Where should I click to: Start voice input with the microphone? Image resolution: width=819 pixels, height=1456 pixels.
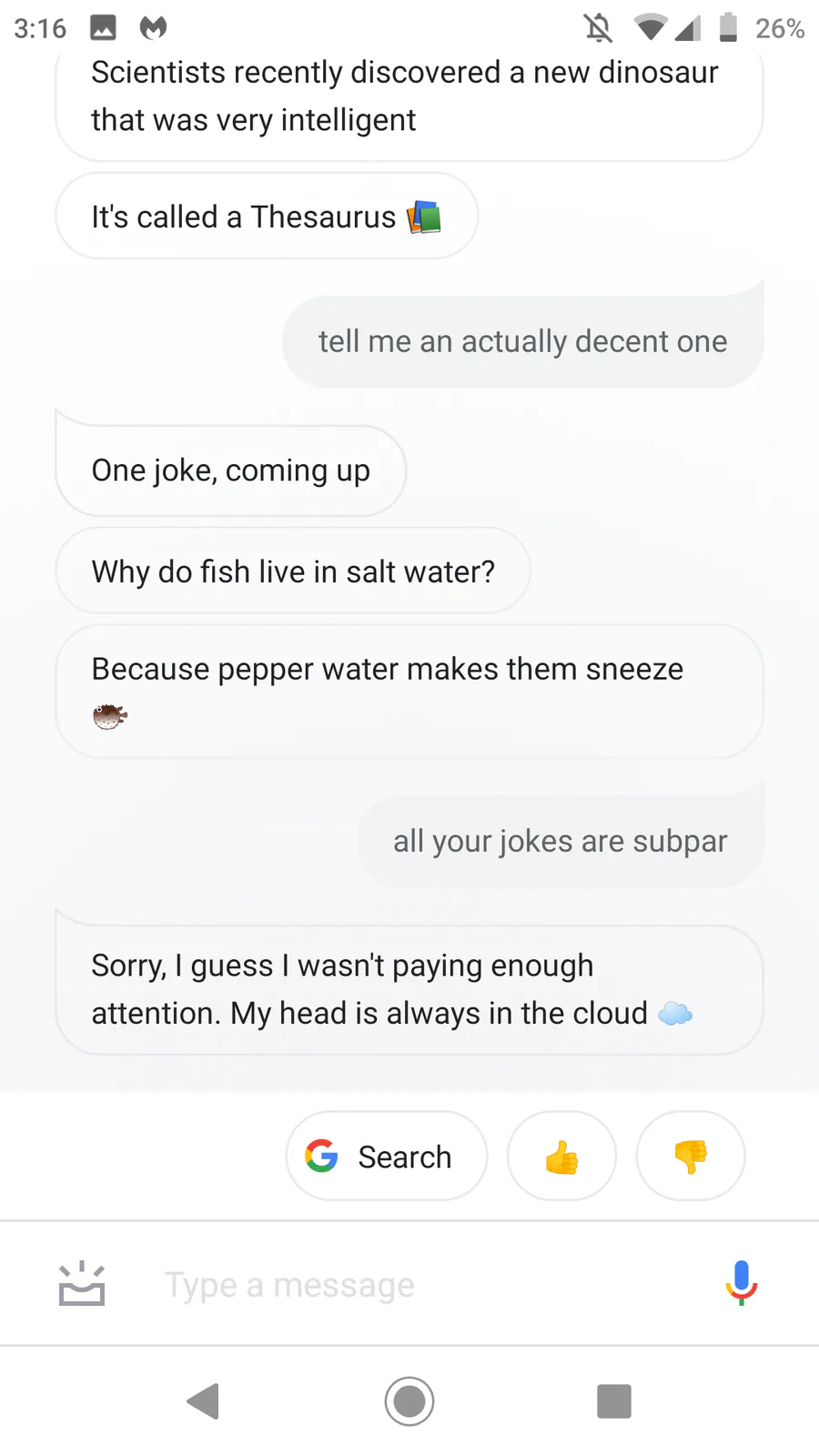(742, 1283)
